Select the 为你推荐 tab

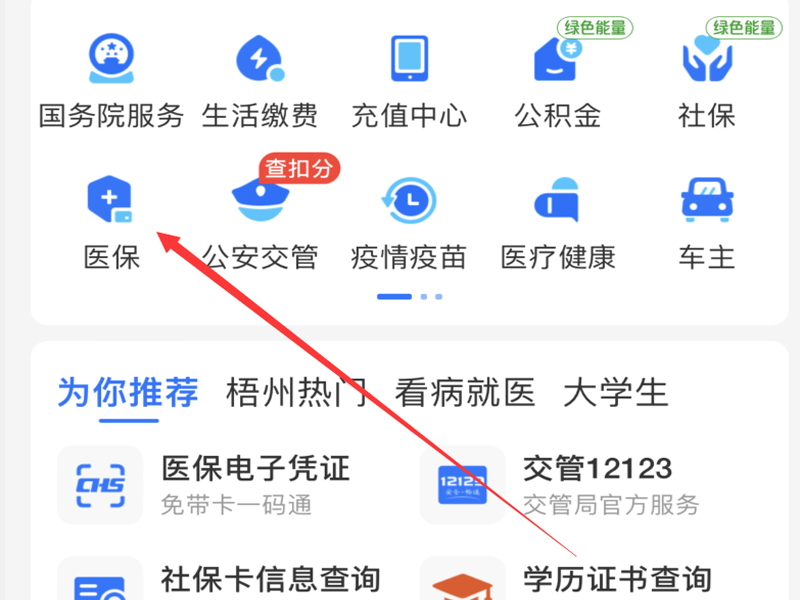point(127,392)
